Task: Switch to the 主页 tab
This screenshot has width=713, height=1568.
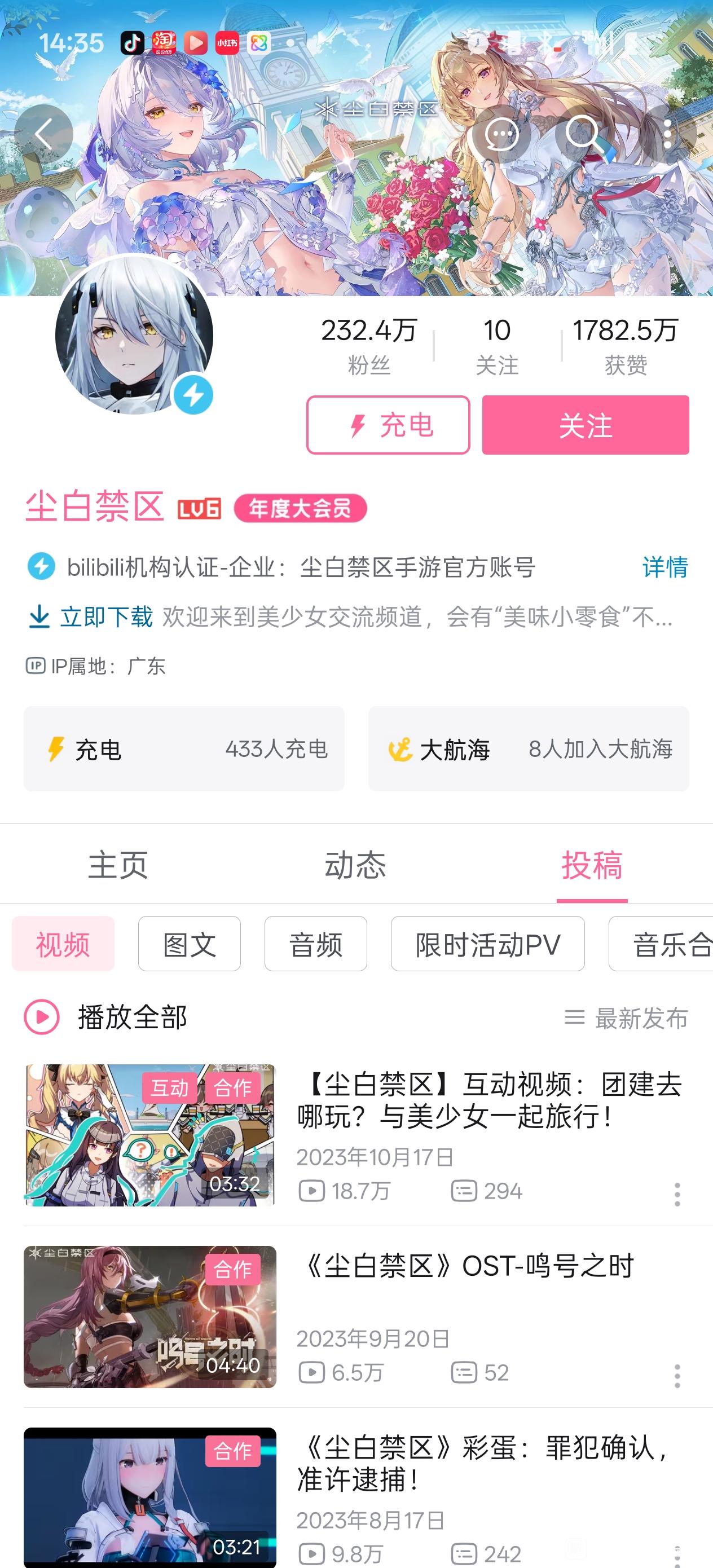Action: click(x=118, y=865)
